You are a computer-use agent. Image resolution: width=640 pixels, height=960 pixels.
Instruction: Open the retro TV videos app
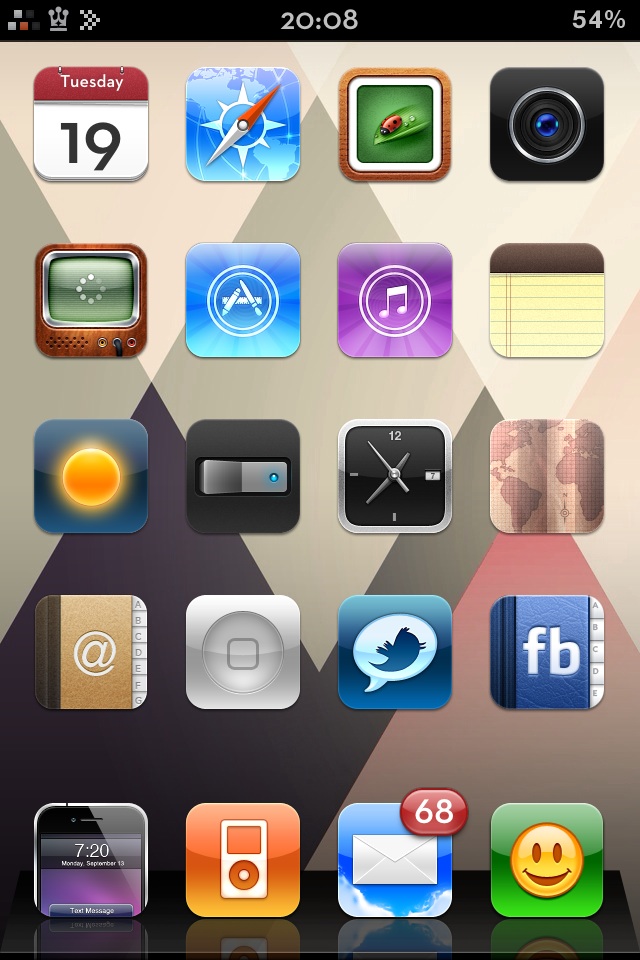[91, 300]
